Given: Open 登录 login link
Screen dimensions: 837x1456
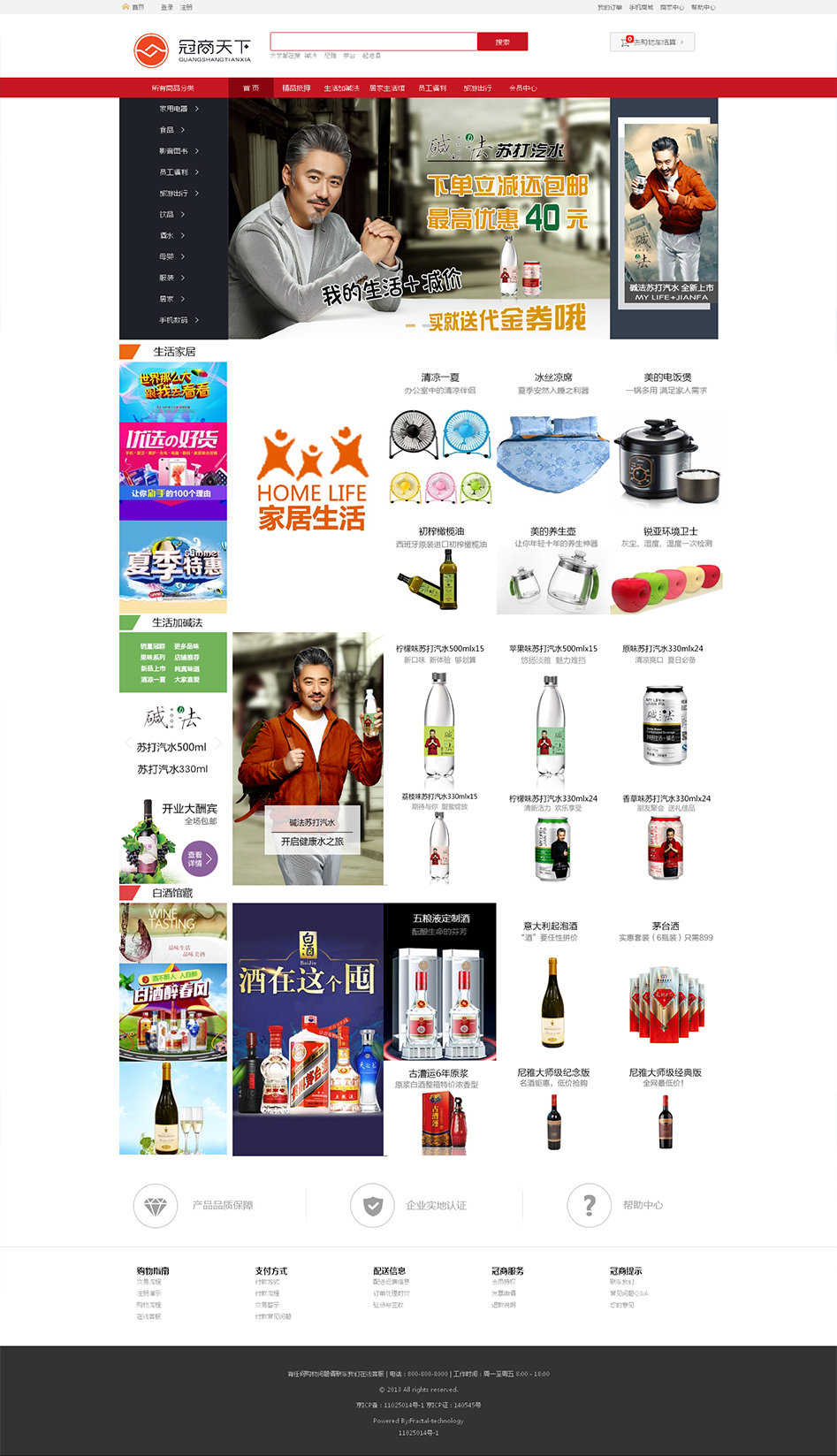Looking at the screenshot, I should [167, 7].
